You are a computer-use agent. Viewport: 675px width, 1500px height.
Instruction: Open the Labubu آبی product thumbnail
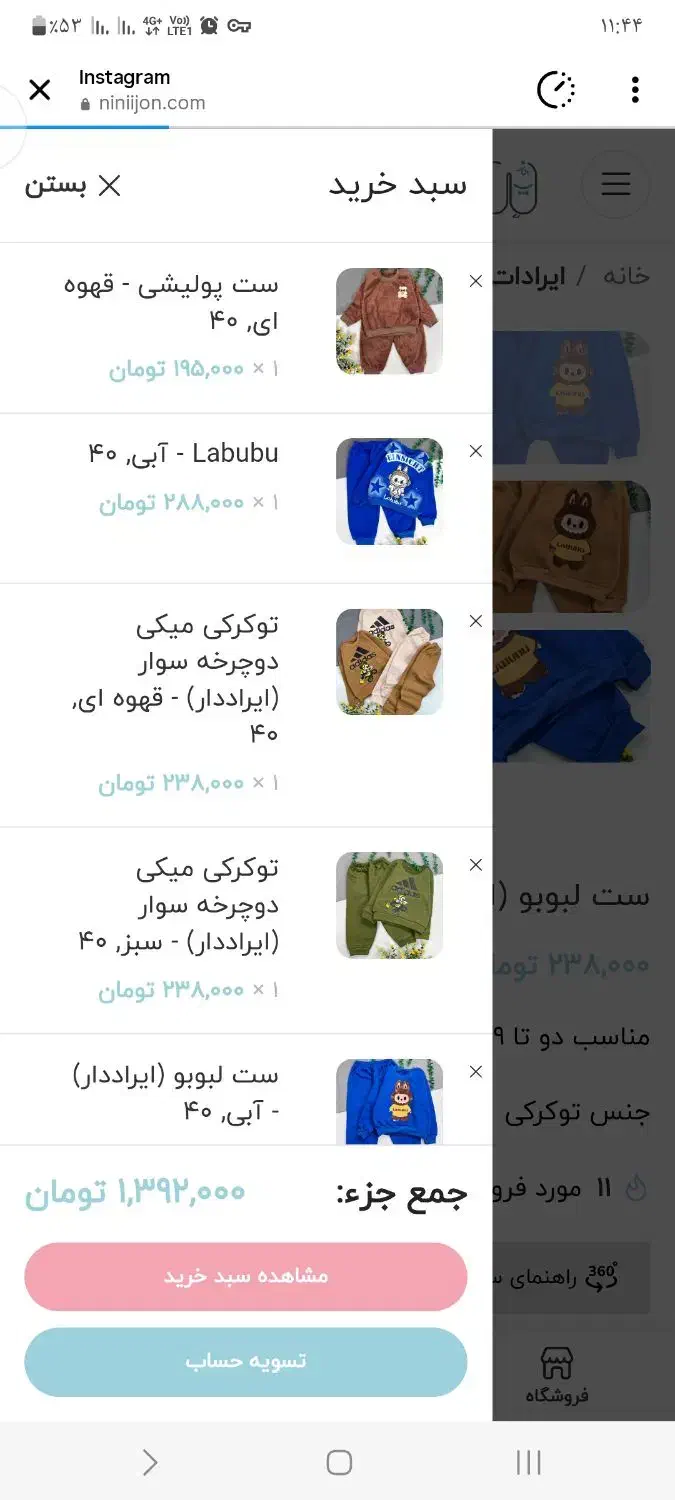389,491
